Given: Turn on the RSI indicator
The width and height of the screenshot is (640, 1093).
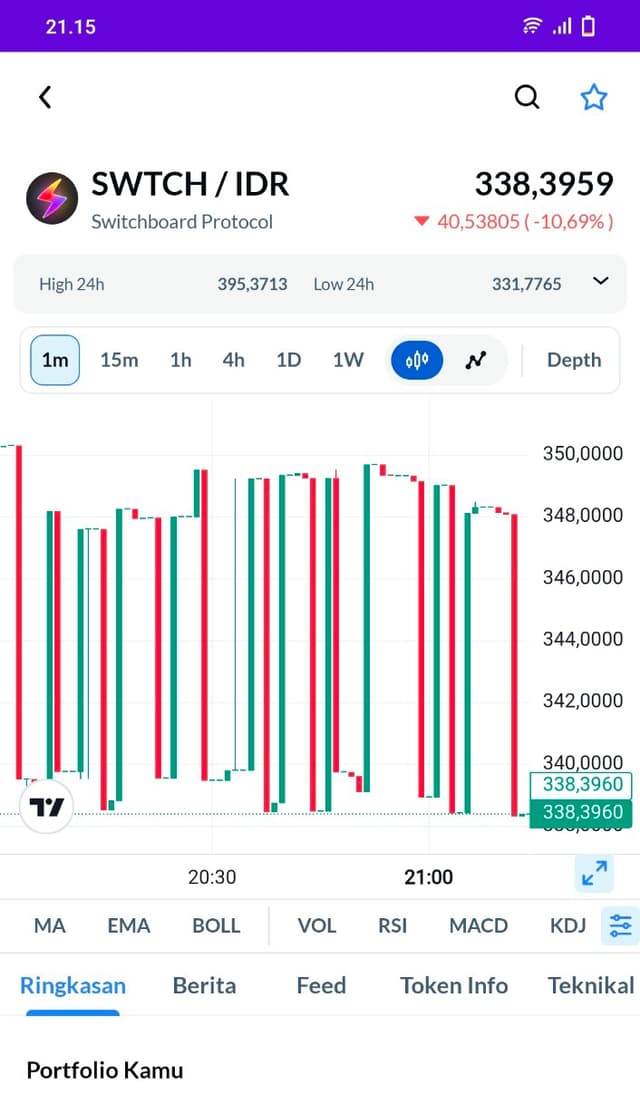Looking at the screenshot, I should click(x=393, y=926).
